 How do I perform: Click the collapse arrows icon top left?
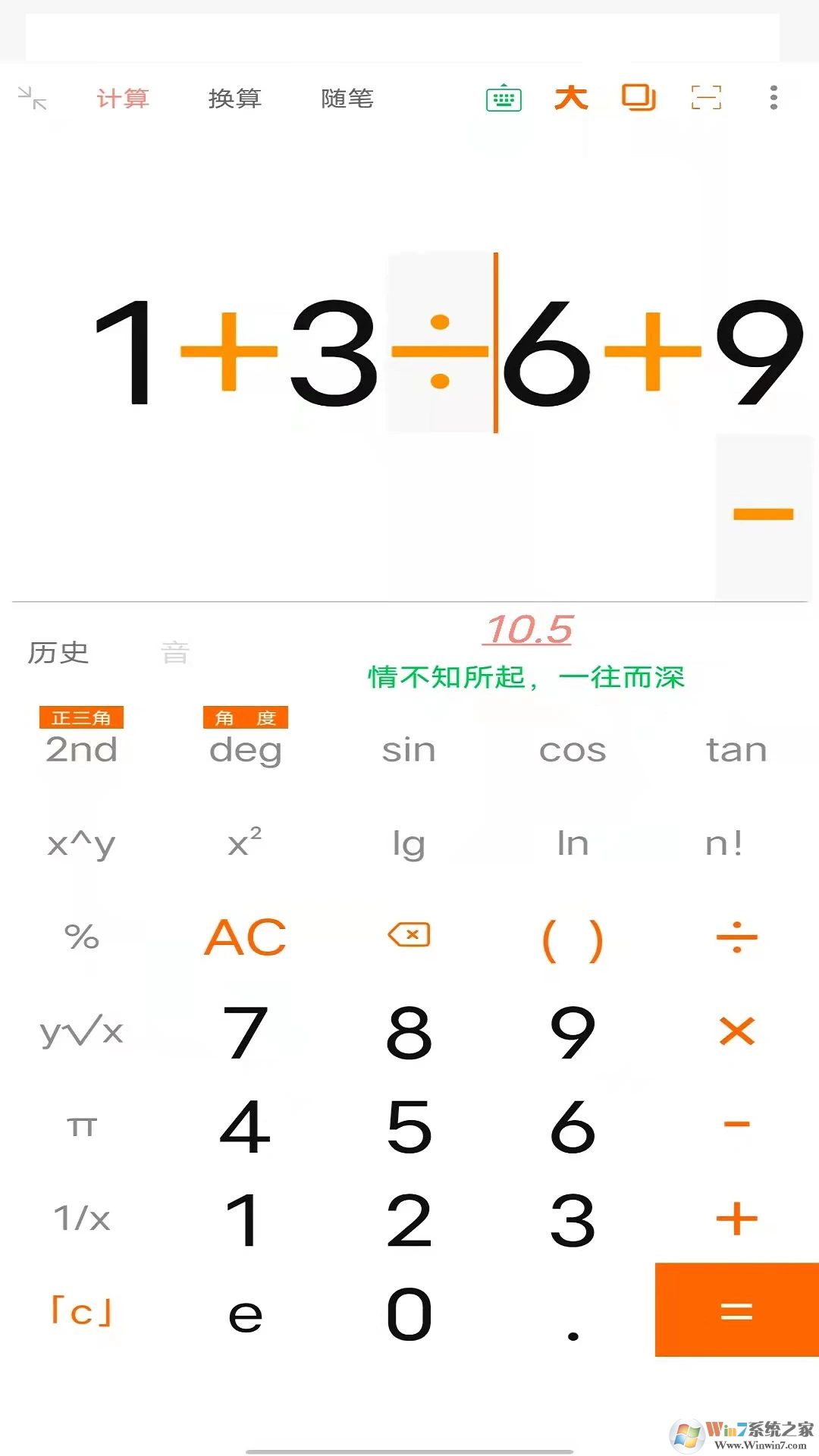coord(32,97)
